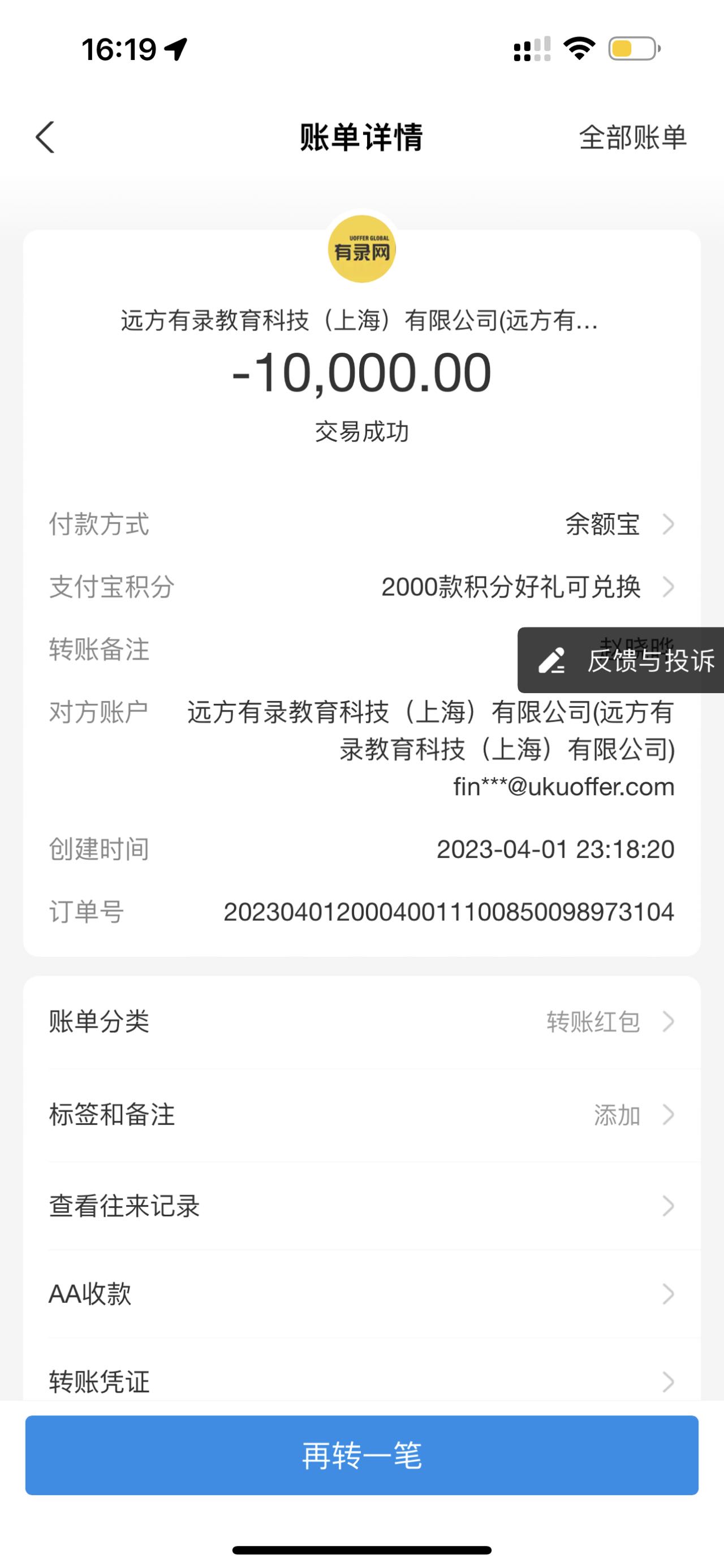Open the AA收款 row

361,1293
